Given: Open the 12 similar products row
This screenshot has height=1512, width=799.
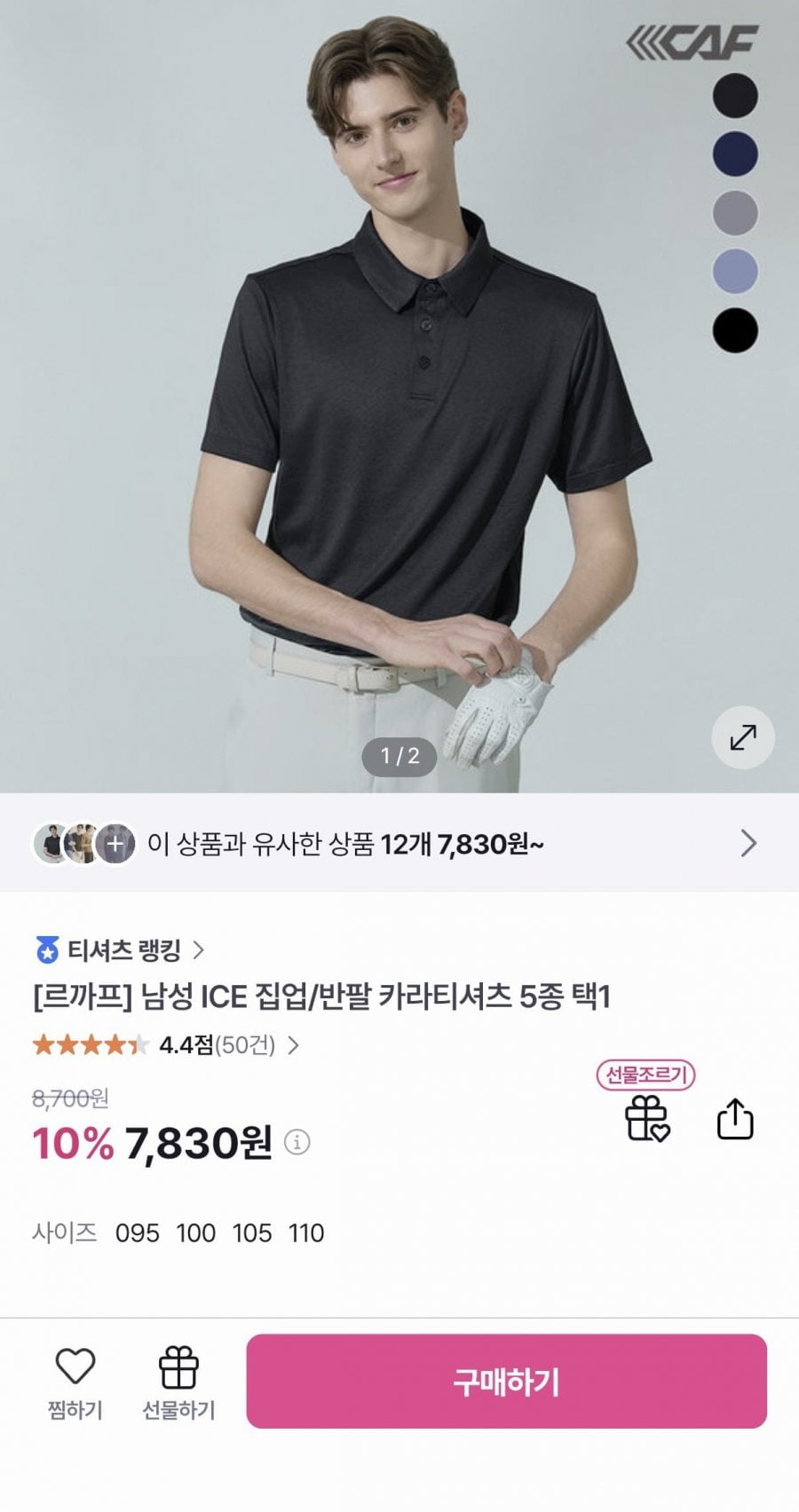Looking at the screenshot, I should click(399, 843).
